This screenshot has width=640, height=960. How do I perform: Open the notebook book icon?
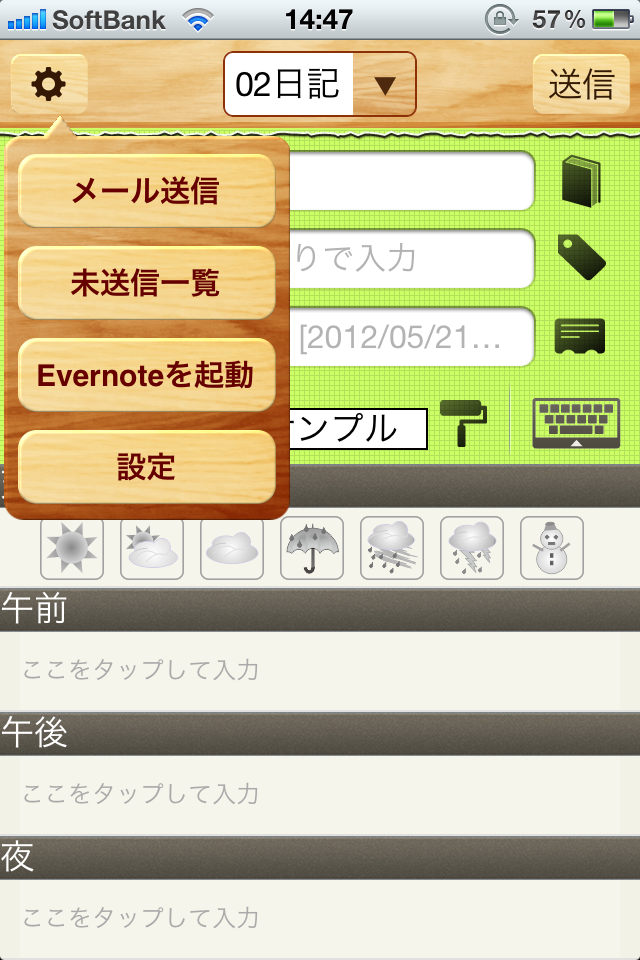[581, 181]
